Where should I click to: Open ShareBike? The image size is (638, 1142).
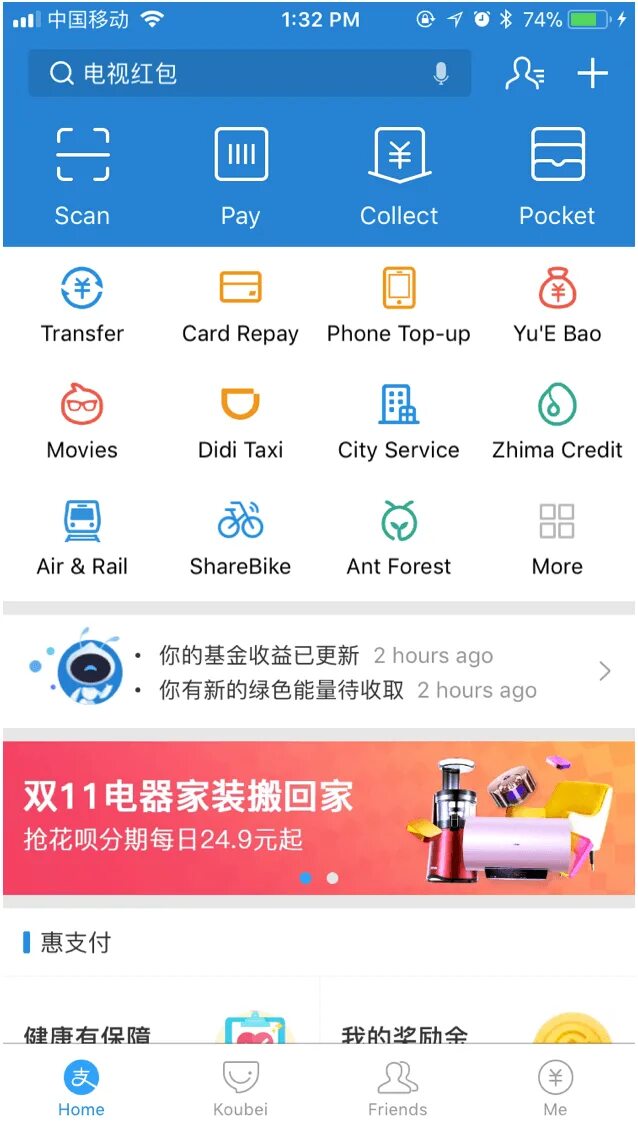tap(240, 537)
